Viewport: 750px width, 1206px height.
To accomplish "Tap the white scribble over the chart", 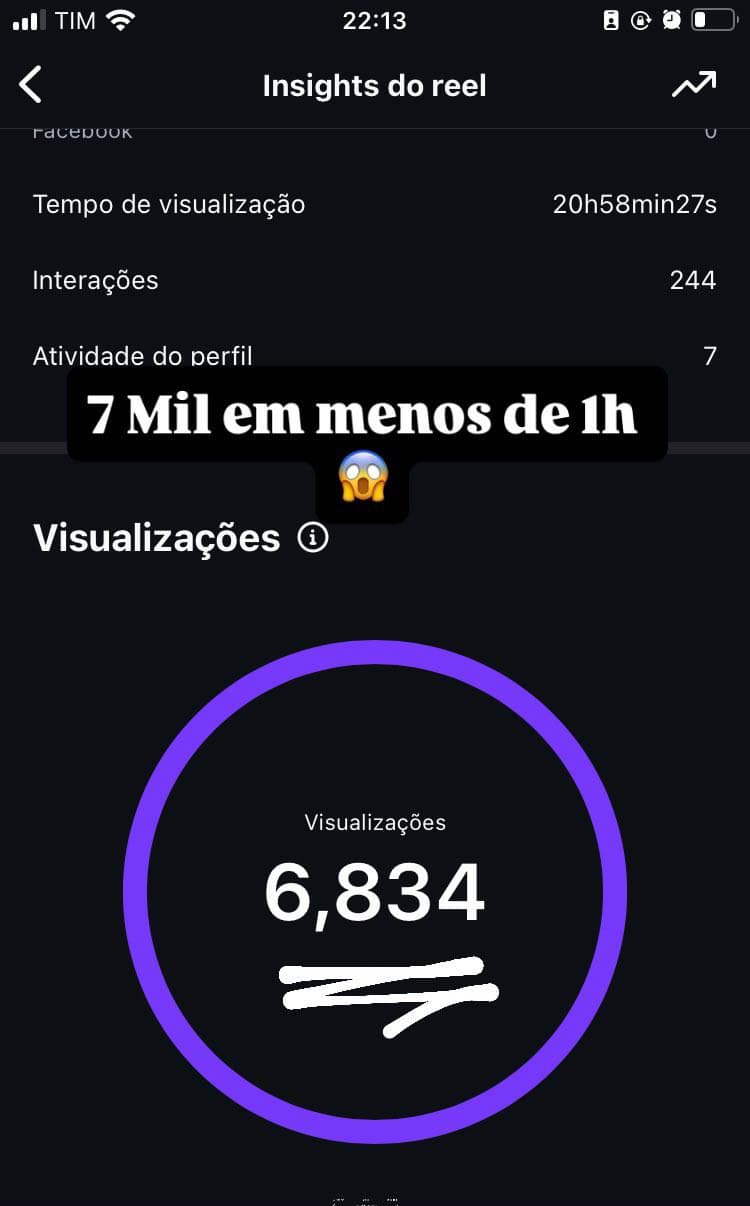I will [388, 995].
